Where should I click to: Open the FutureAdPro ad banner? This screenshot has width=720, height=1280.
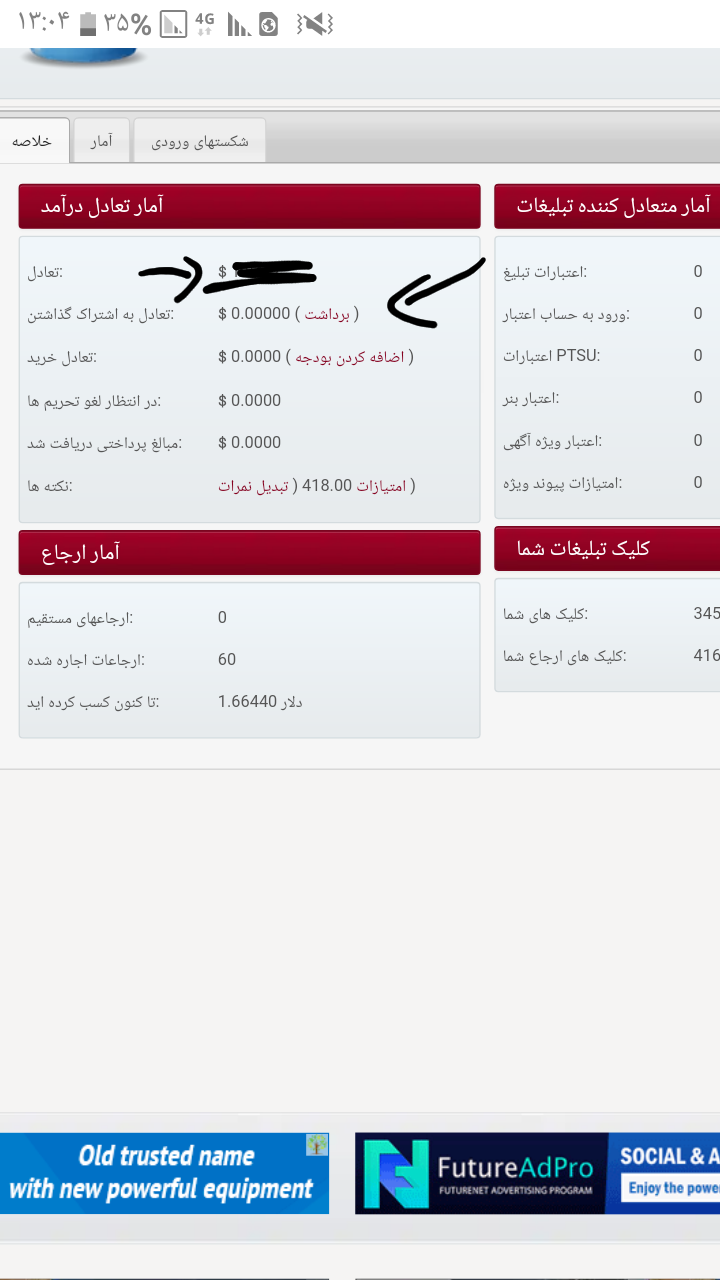(x=538, y=1173)
